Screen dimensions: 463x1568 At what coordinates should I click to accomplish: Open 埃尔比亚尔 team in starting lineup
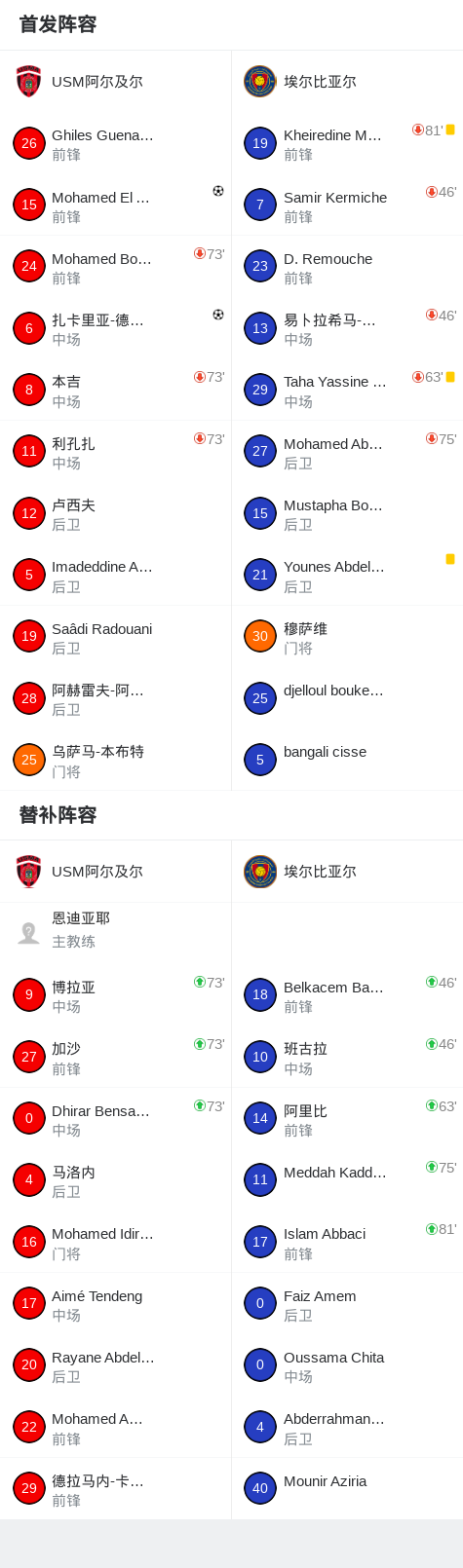(x=347, y=82)
